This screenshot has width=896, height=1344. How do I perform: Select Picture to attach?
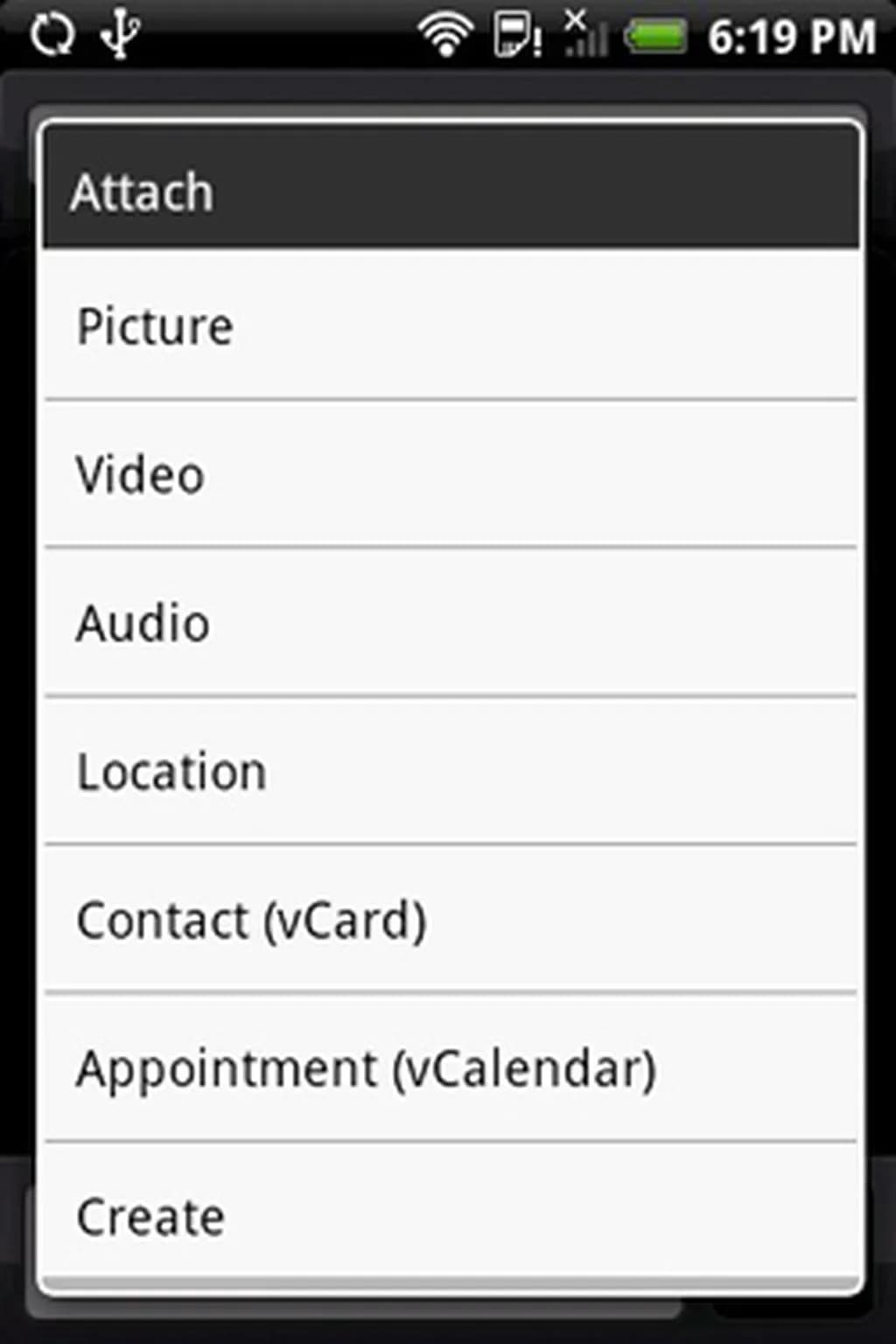coord(450,325)
